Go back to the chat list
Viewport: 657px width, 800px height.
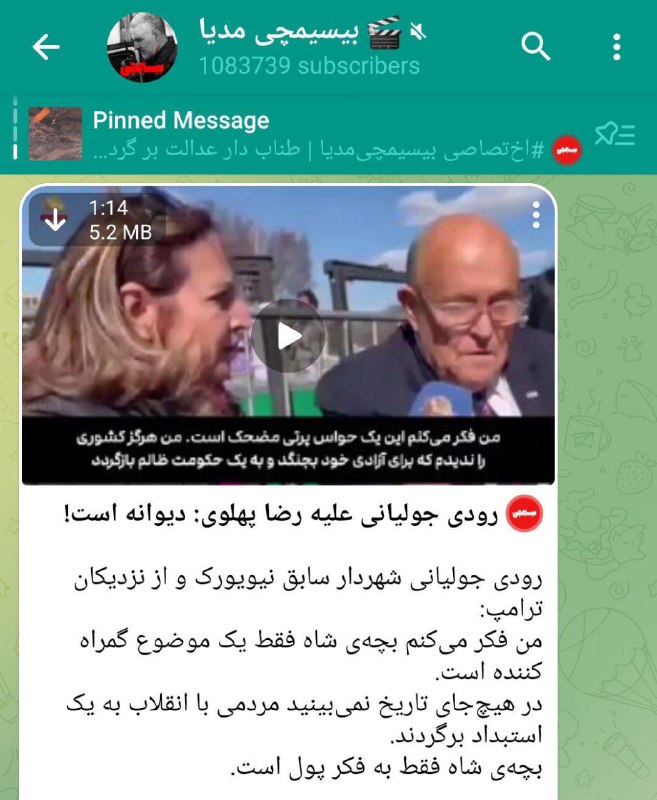click(x=46, y=46)
